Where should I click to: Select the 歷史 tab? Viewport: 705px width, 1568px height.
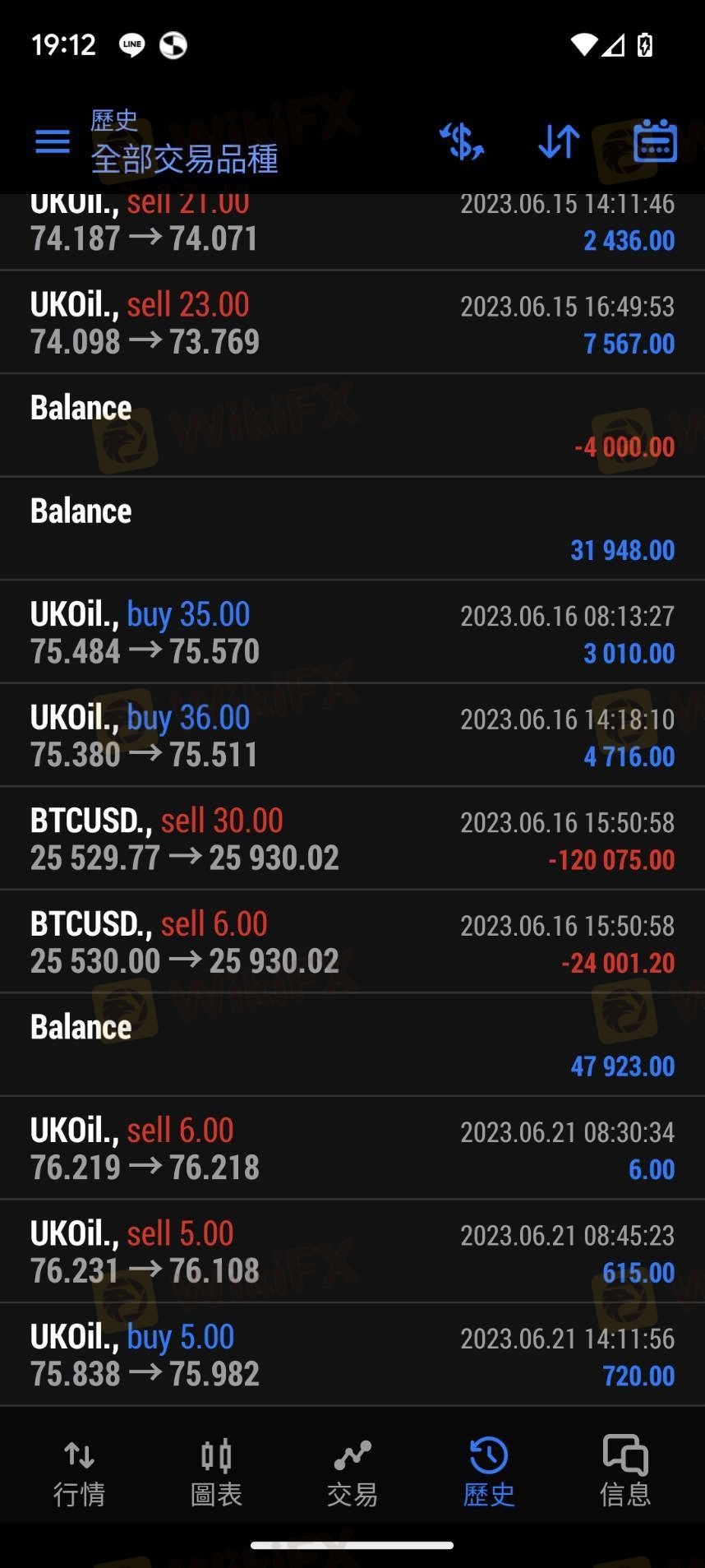[489, 1473]
